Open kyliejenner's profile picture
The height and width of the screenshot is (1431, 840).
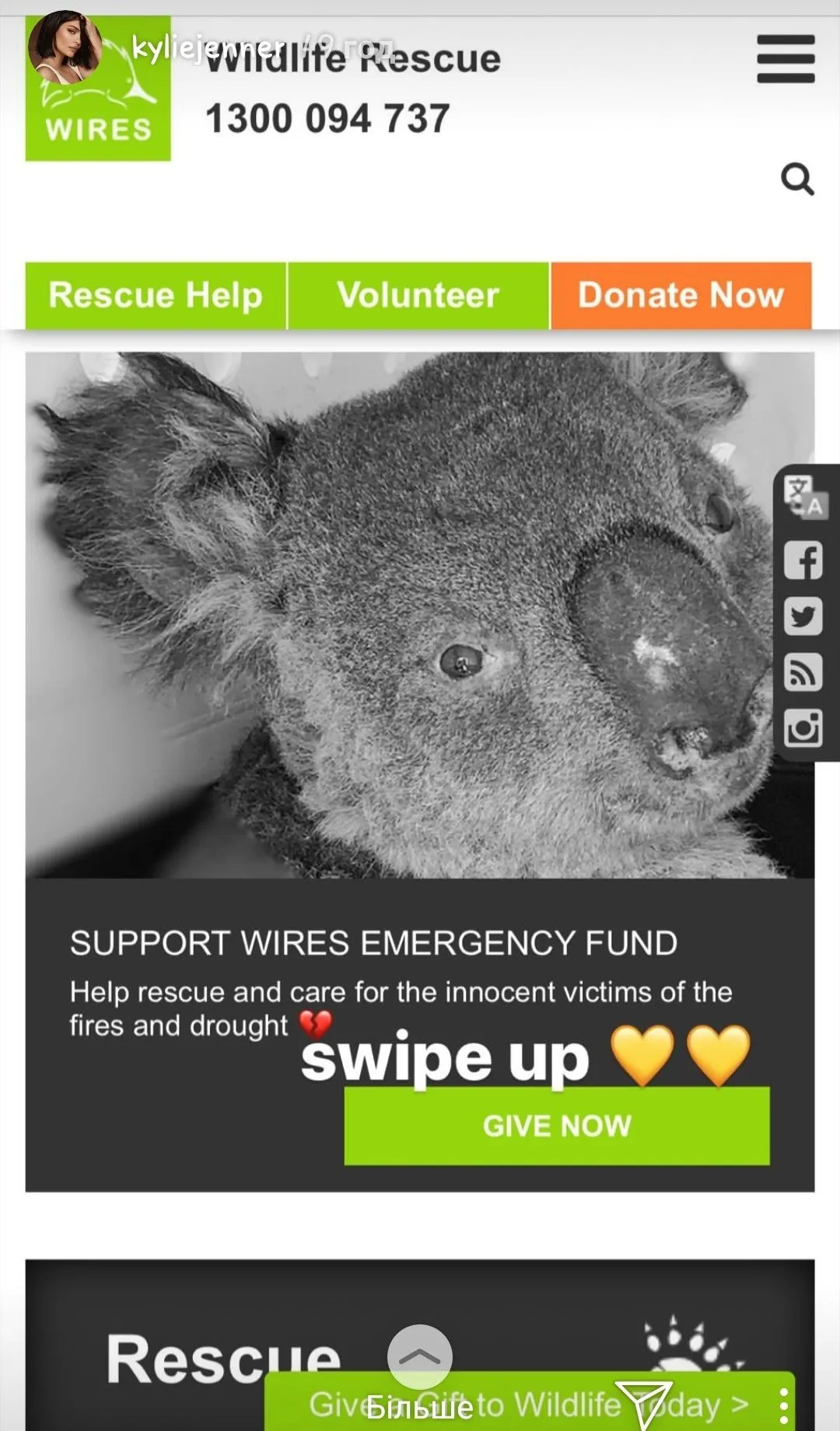[x=65, y=47]
